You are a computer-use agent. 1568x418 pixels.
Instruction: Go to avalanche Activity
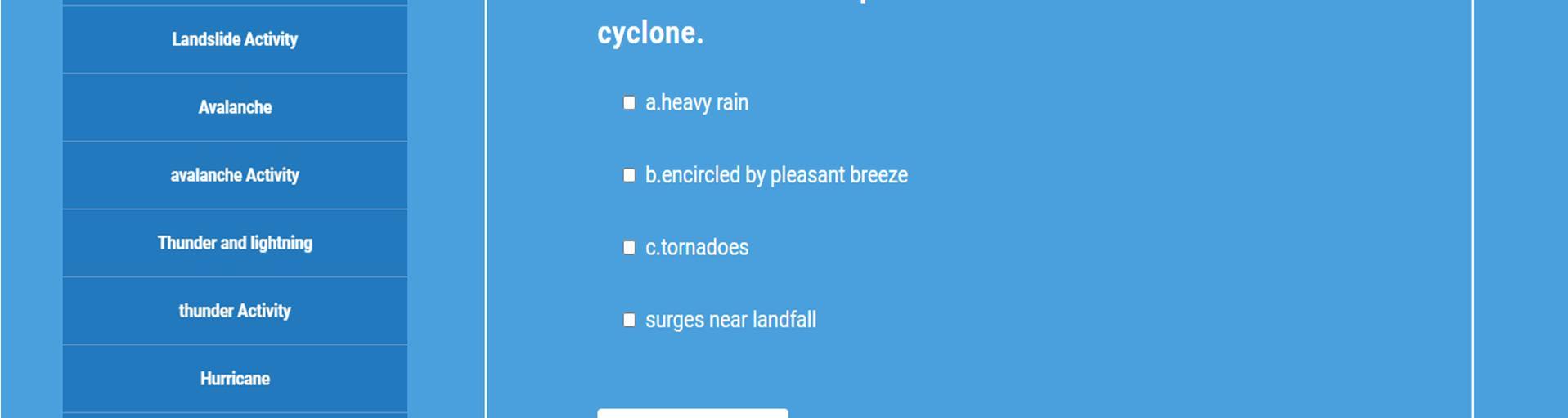pos(235,175)
